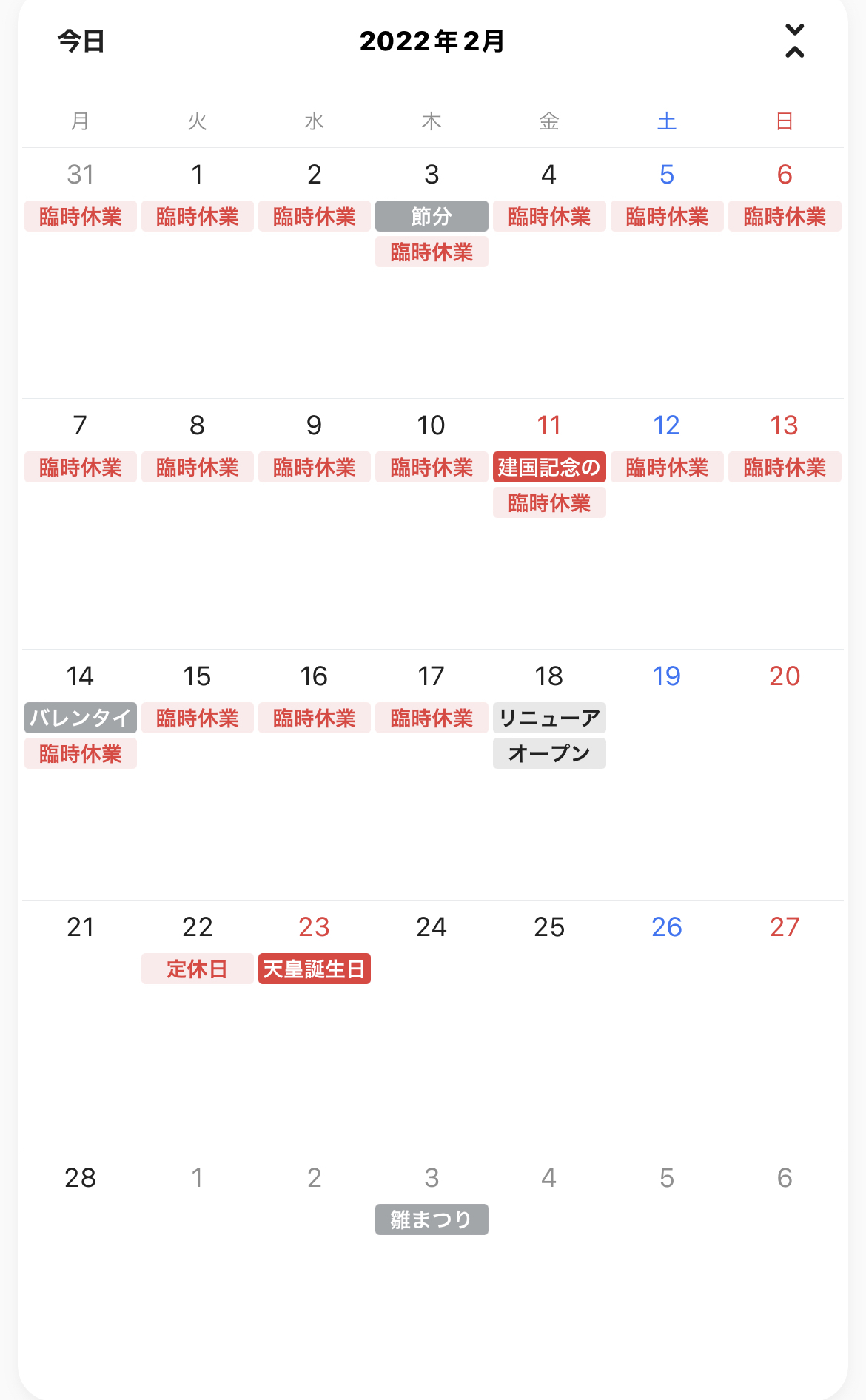Collapse the calendar with the chevron icon
The width and height of the screenshot is (866, 1400).
point(794,41)
